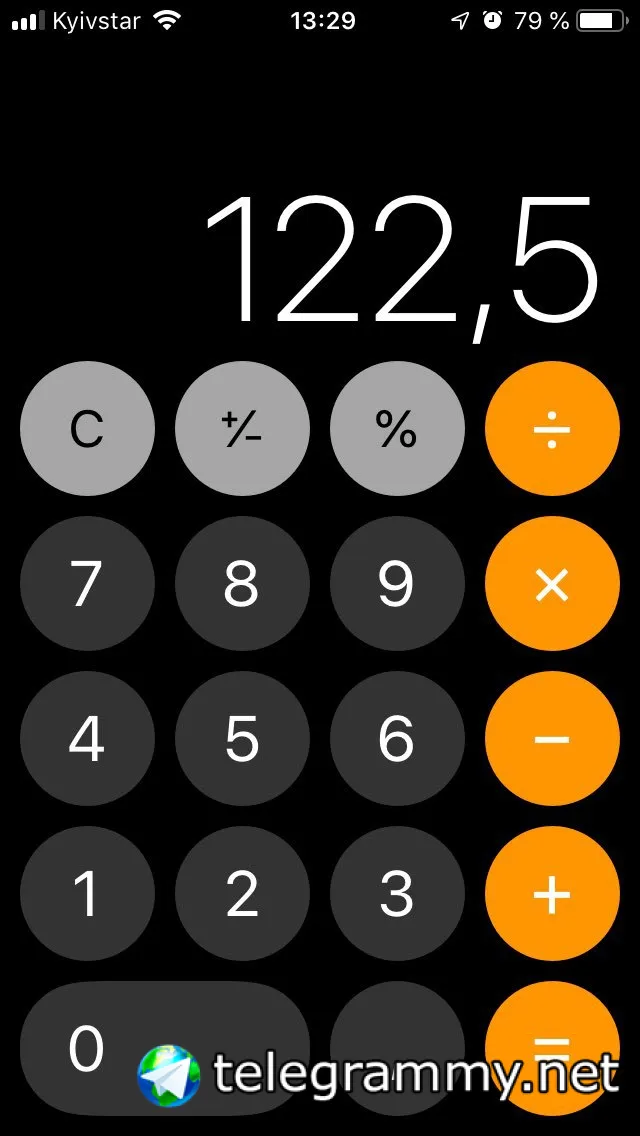640x1136 pixels.
Task: Select the subtraction operator
Action: pos(552,739)
